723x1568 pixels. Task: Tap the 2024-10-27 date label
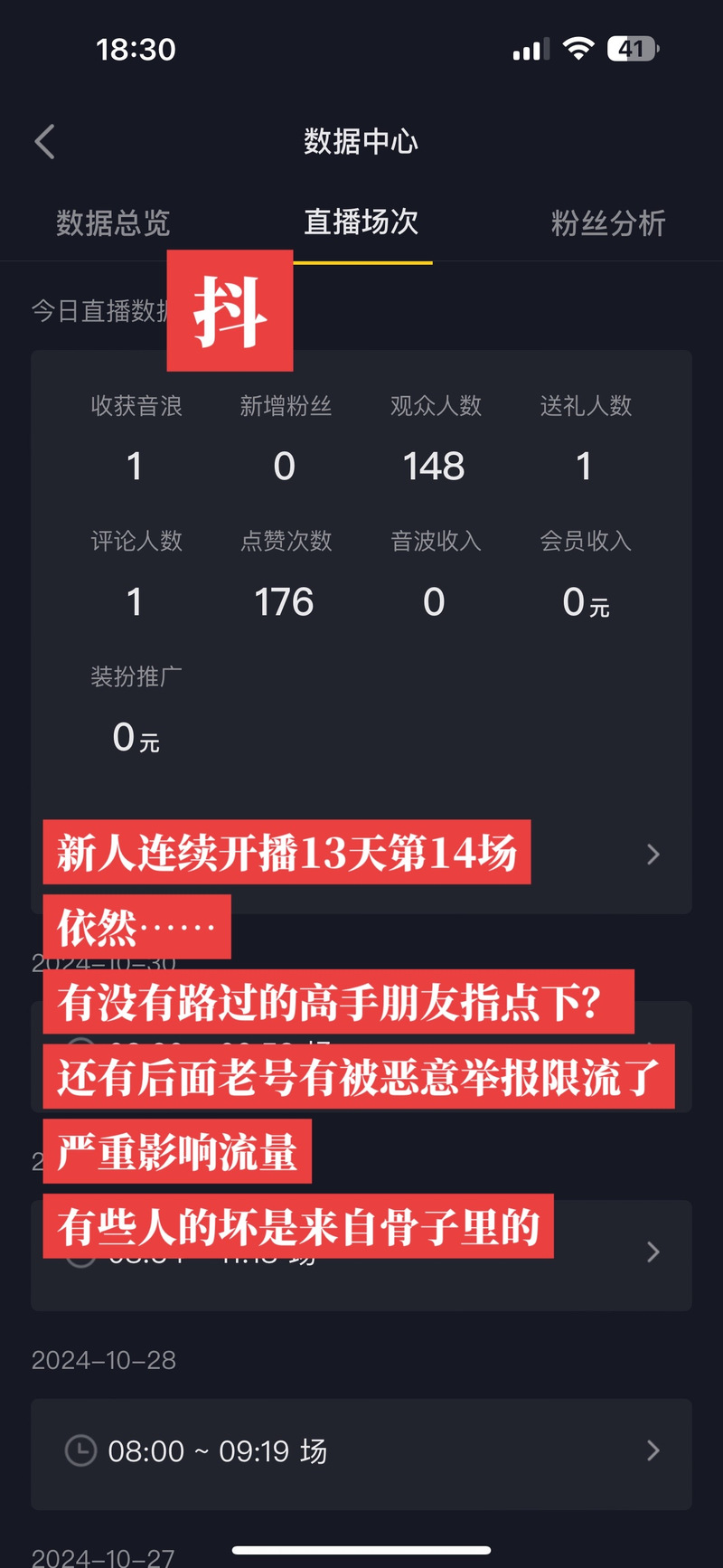[103, 1558]
